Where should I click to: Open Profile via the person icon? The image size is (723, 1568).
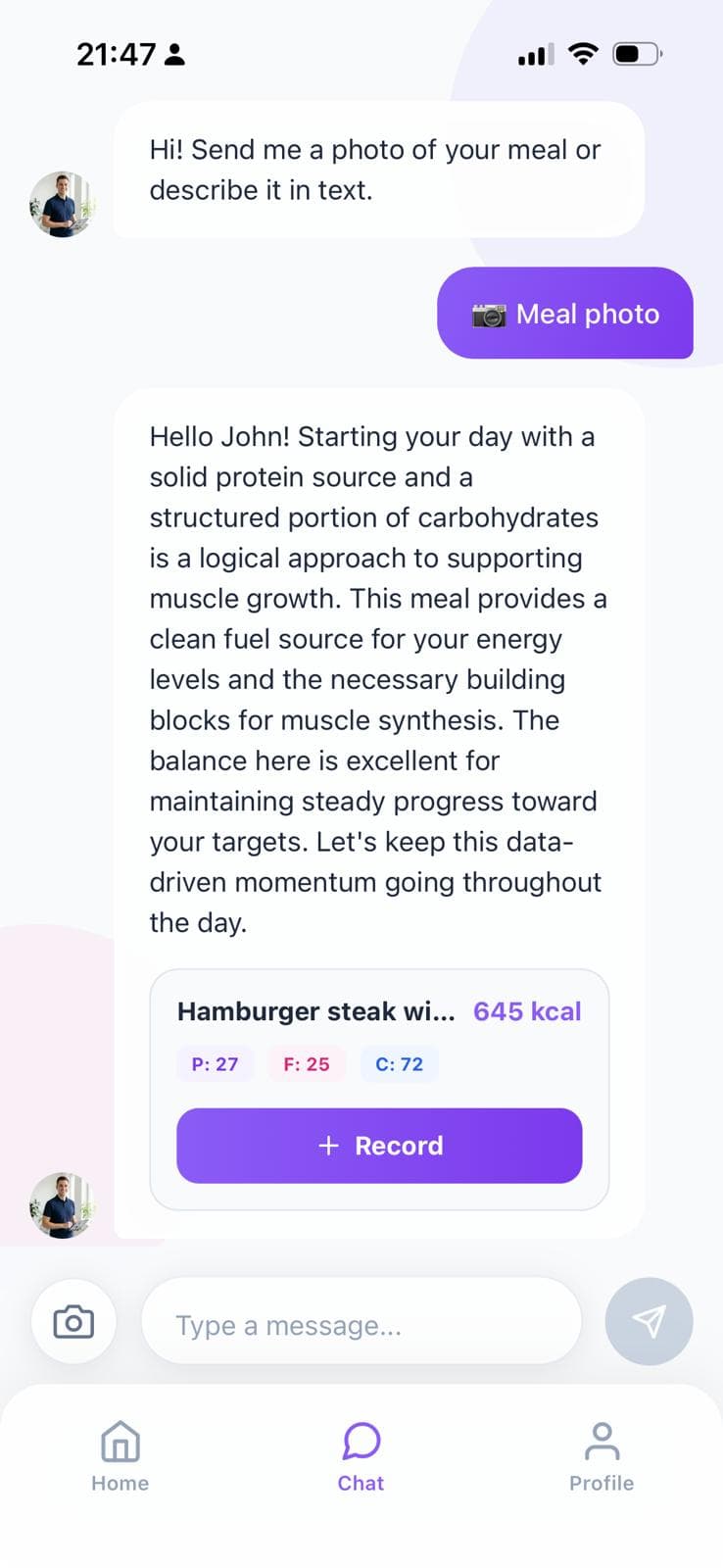click(602, 1440)
